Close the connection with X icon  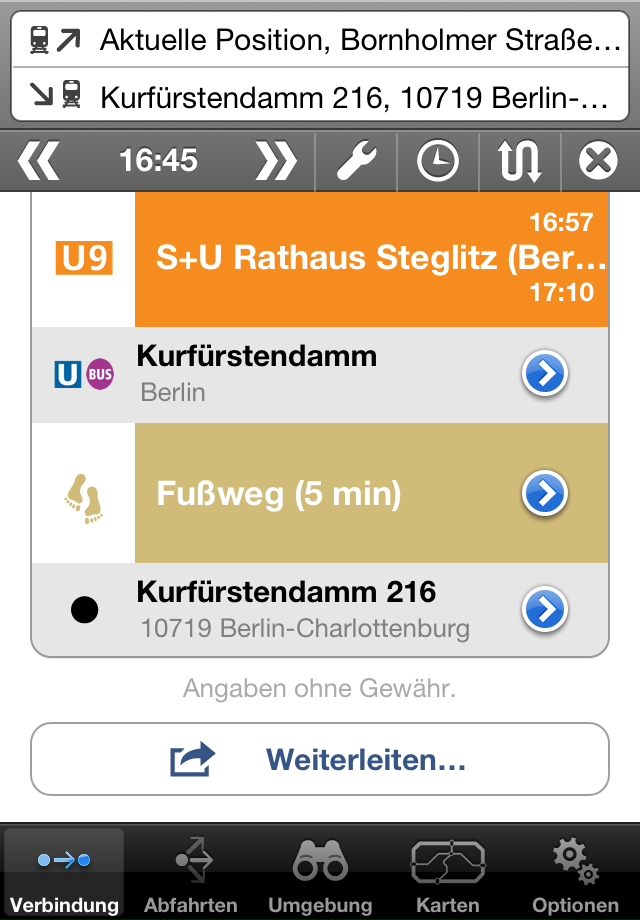pyautogui.click(x=599, y=160)
